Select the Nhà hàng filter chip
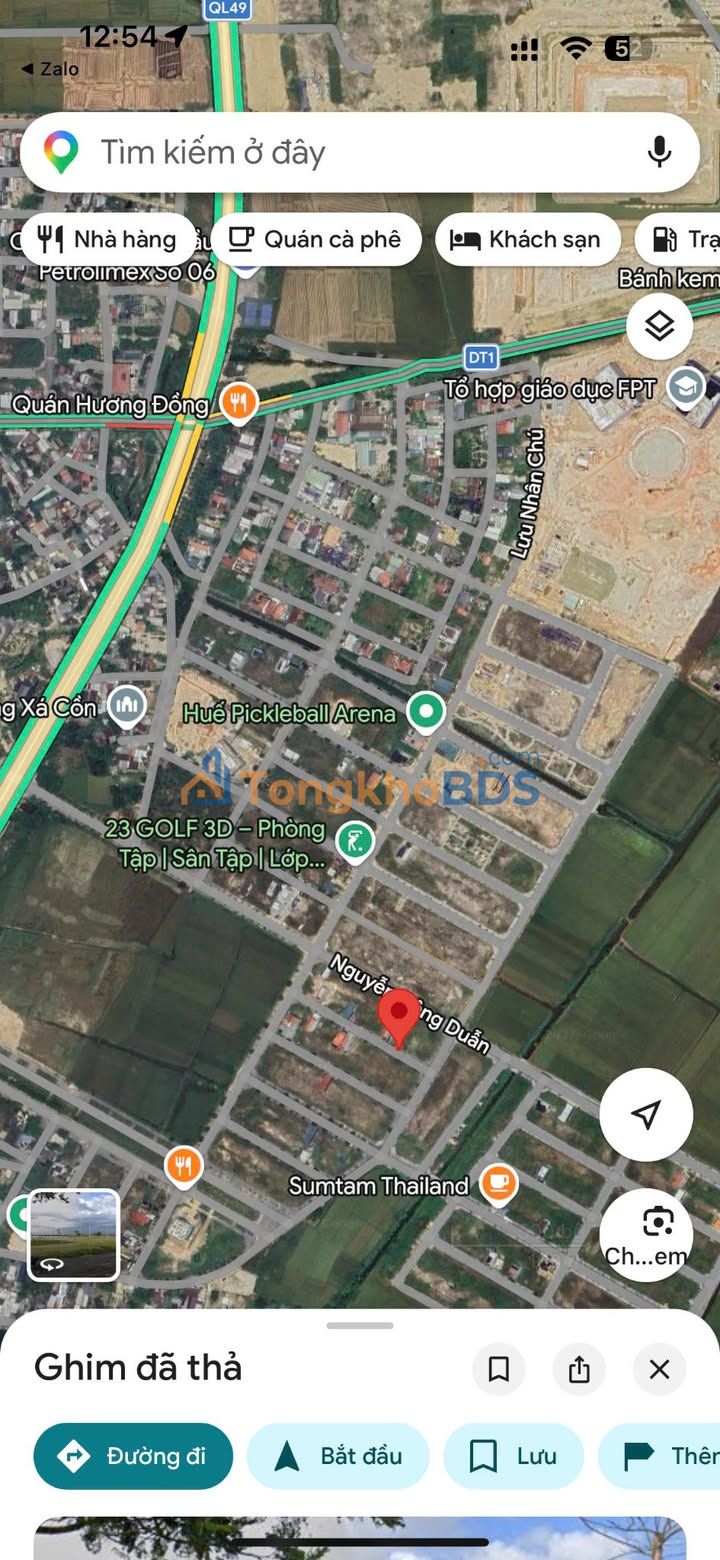720x1560 pixels. 107,240
